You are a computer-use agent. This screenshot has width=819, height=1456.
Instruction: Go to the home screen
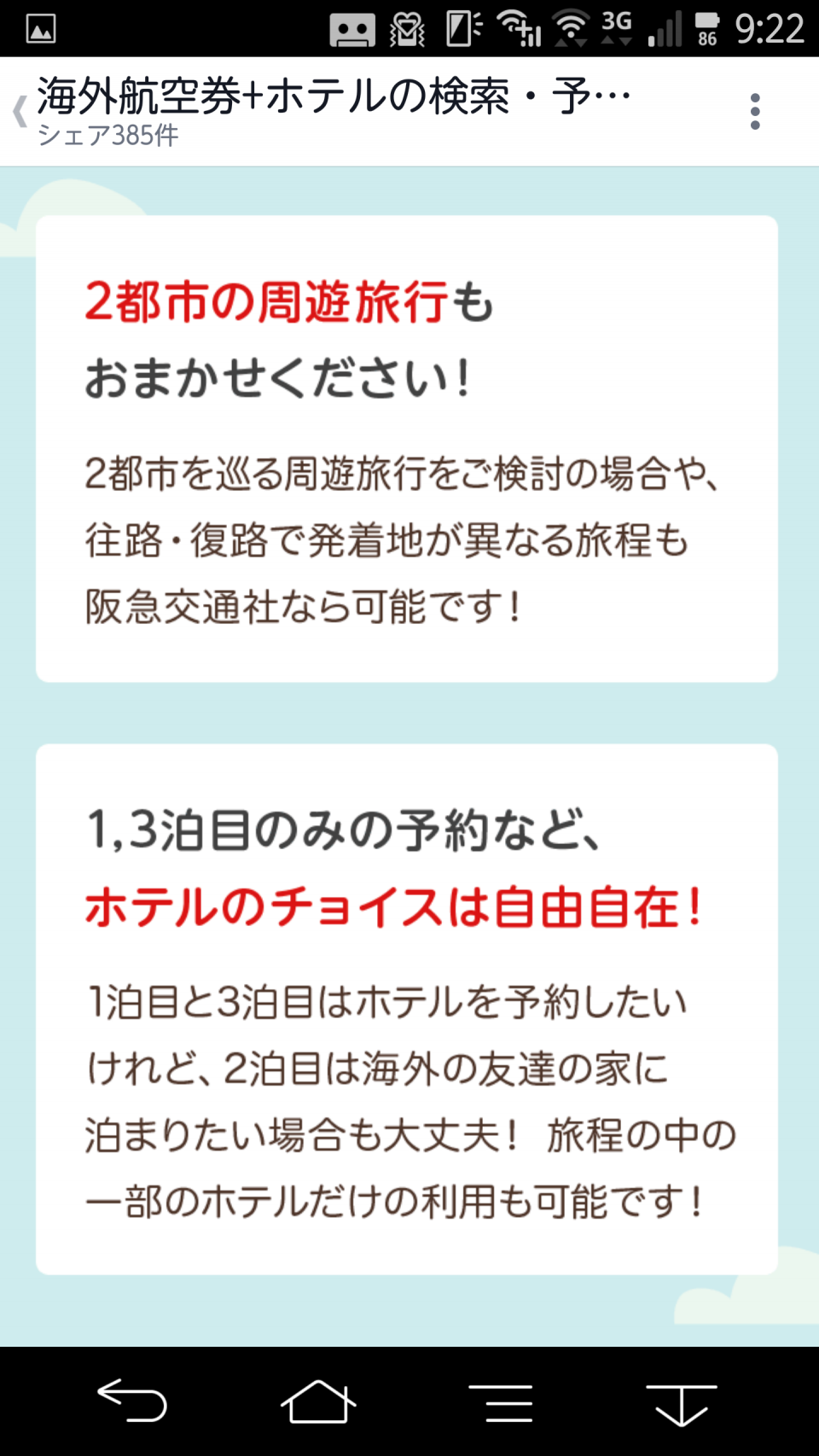(318, 1401)
